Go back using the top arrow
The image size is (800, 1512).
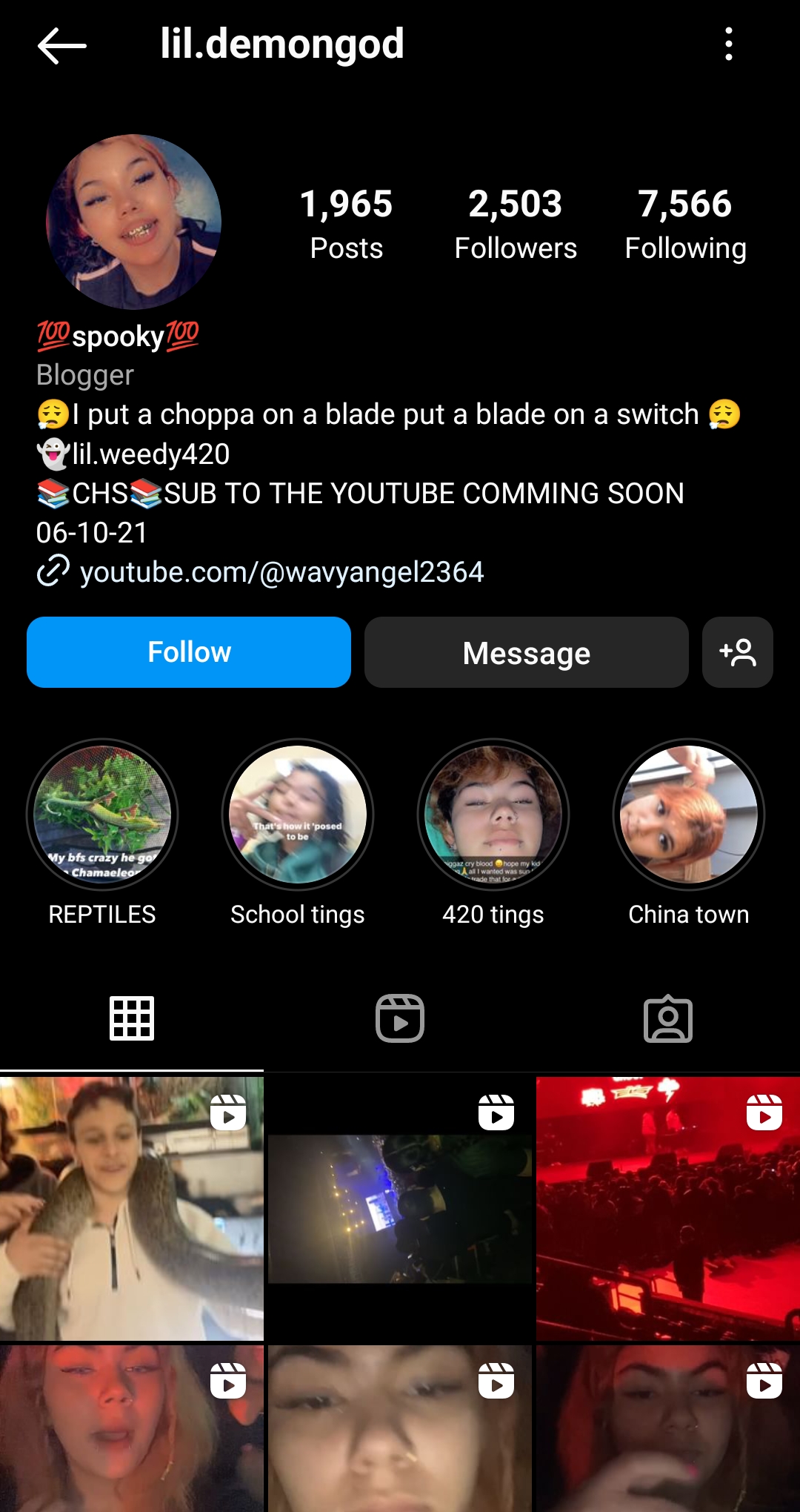pyautogui.click(x=62, y=45)
